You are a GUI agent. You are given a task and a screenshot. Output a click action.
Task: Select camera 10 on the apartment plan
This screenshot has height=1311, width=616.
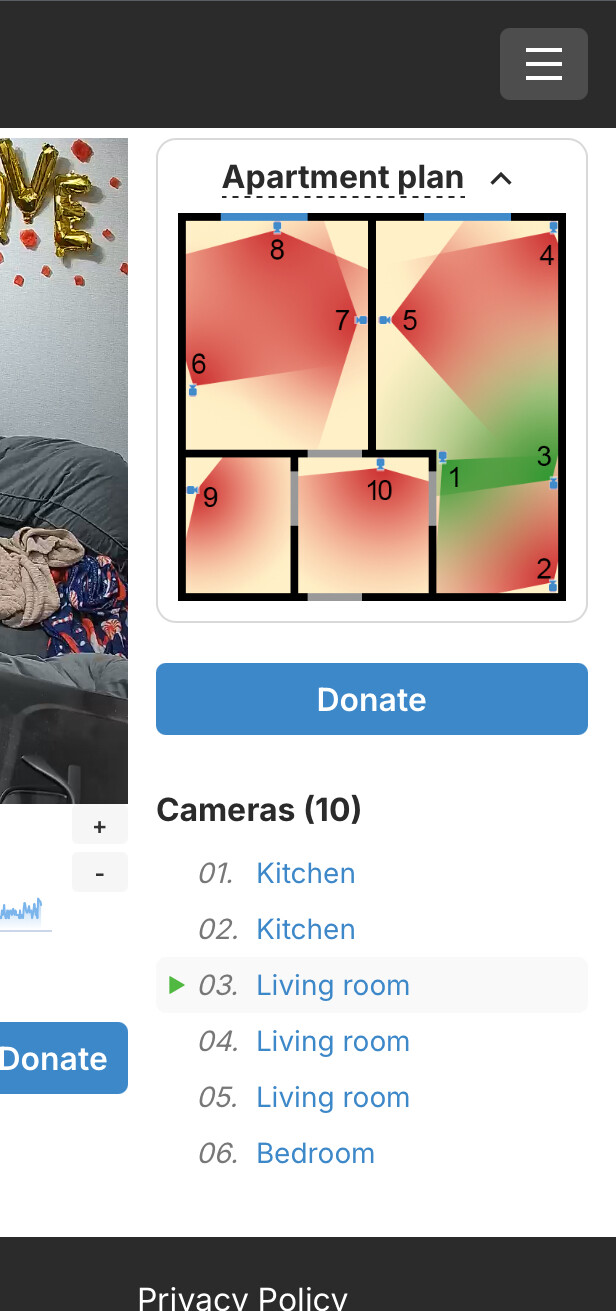tap(380, 464)
